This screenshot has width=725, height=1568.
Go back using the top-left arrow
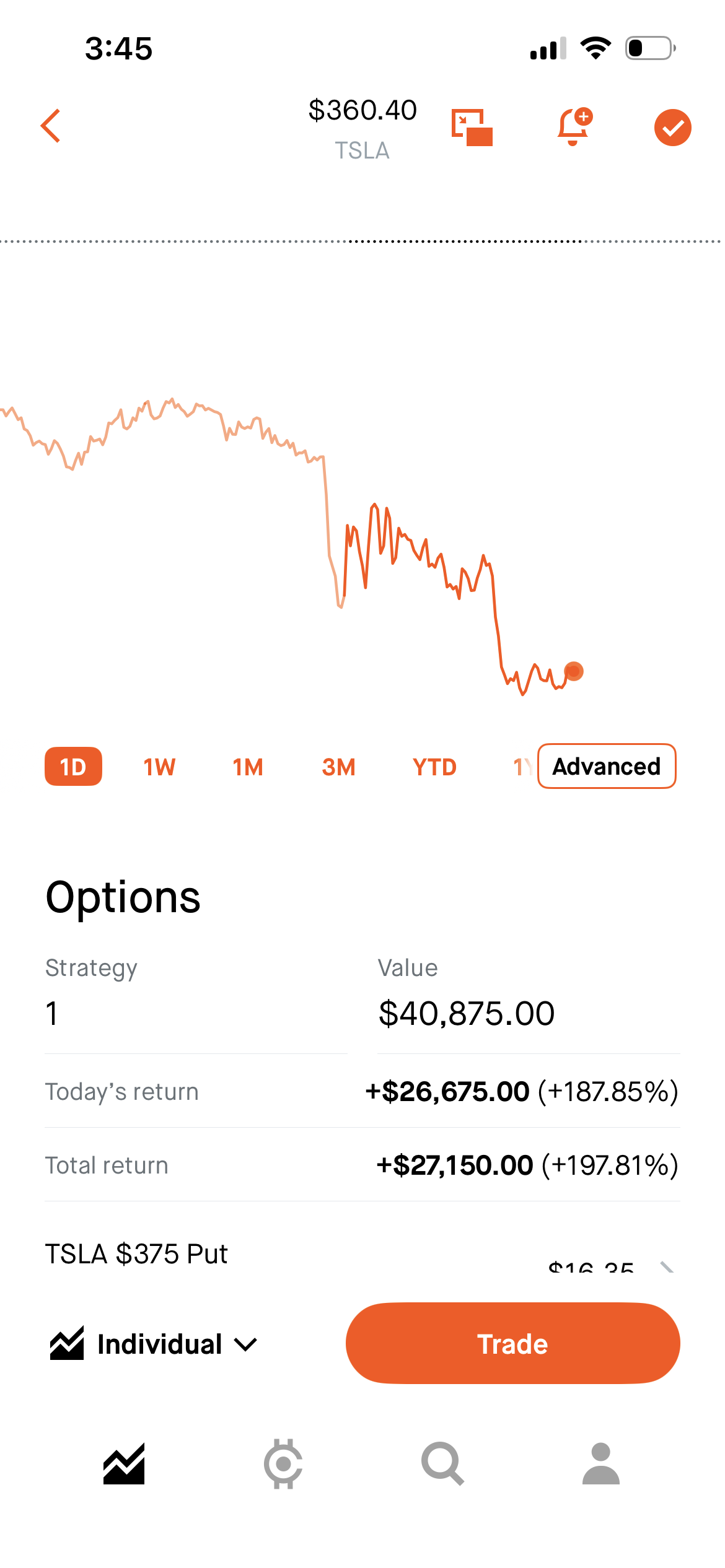coord(51,126)
